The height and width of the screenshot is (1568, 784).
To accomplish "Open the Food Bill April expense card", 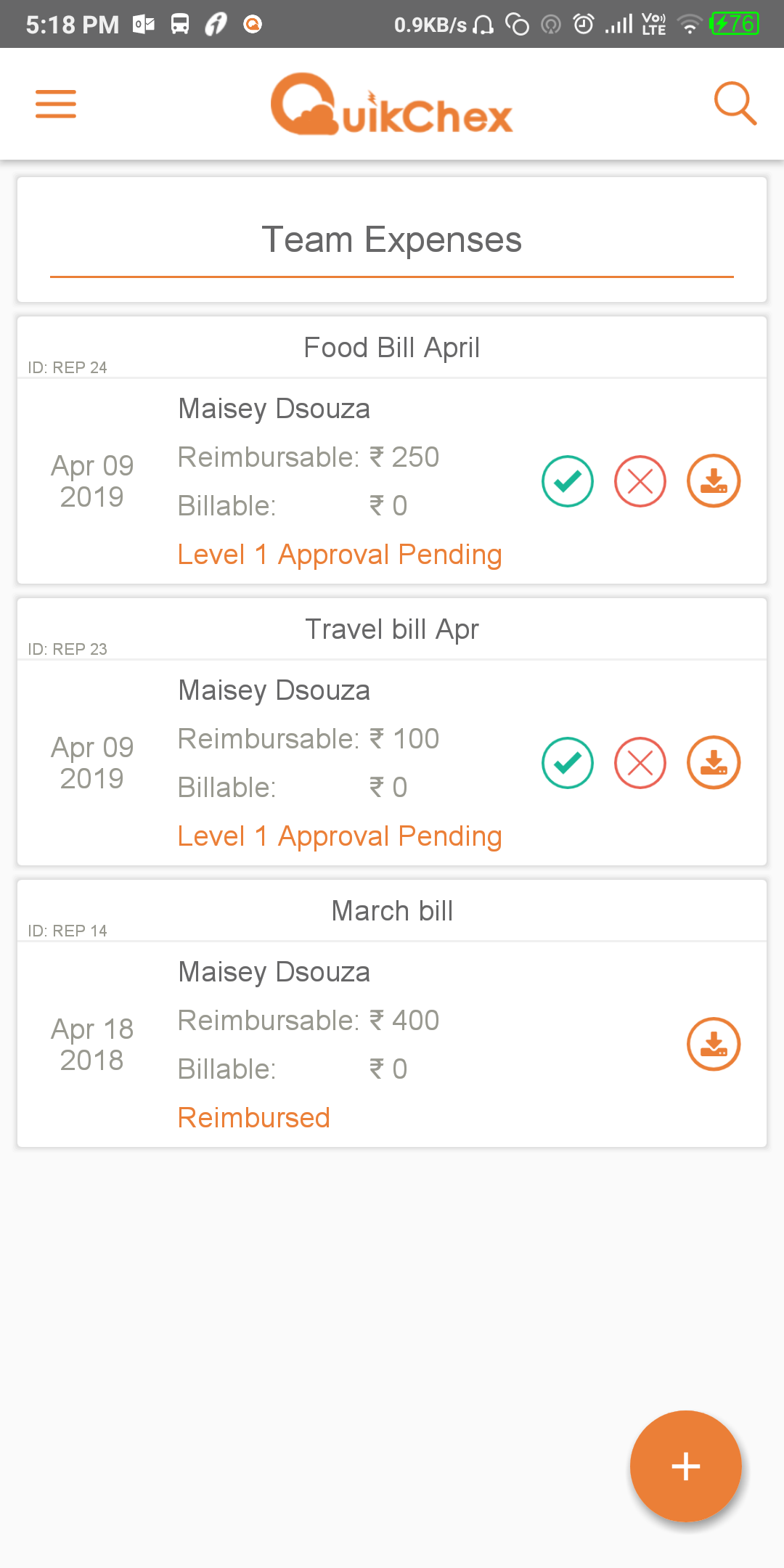I will click(x=392, y=450).
